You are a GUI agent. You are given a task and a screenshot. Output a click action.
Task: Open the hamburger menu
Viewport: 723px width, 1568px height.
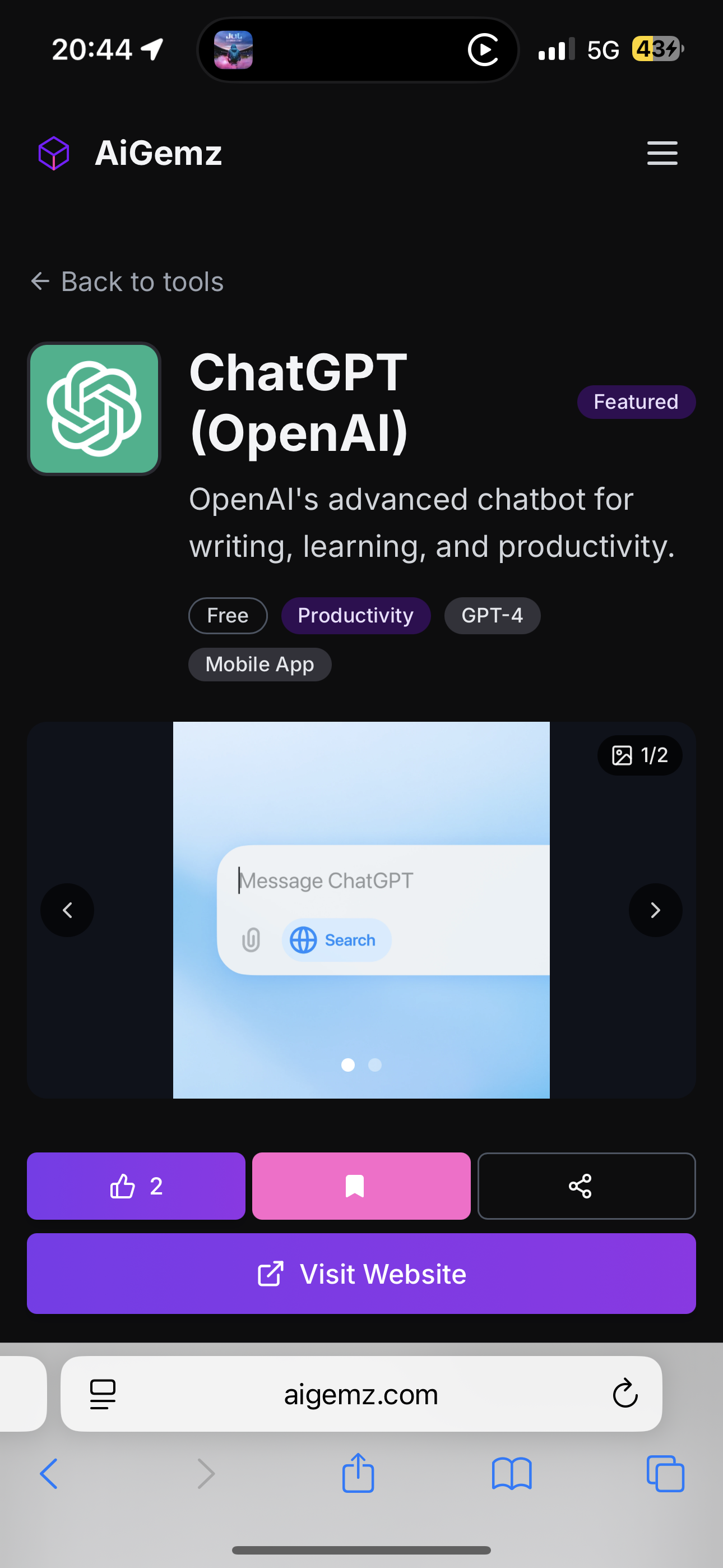point(661,153)
